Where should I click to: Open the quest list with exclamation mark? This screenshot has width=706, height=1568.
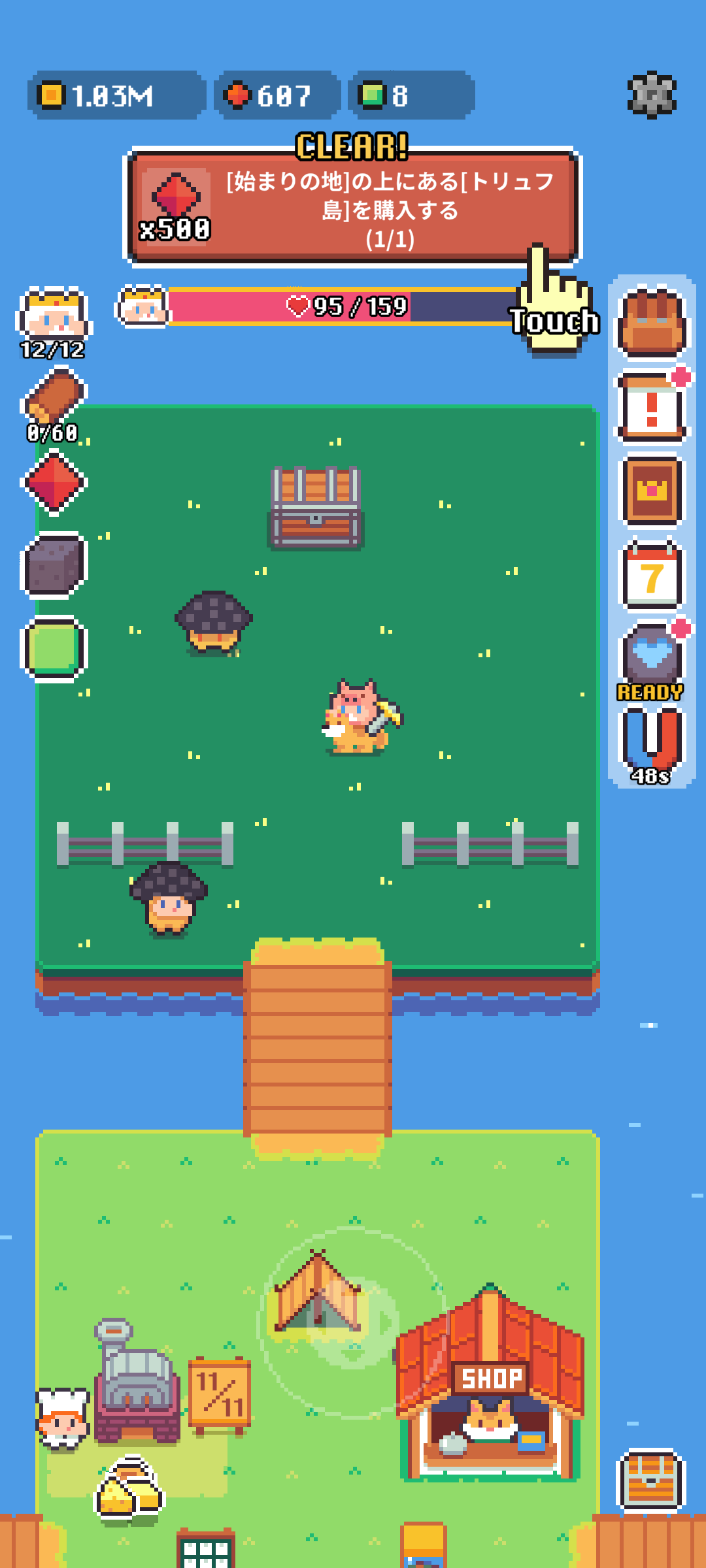pyautogui.click(x=652, y=407)
